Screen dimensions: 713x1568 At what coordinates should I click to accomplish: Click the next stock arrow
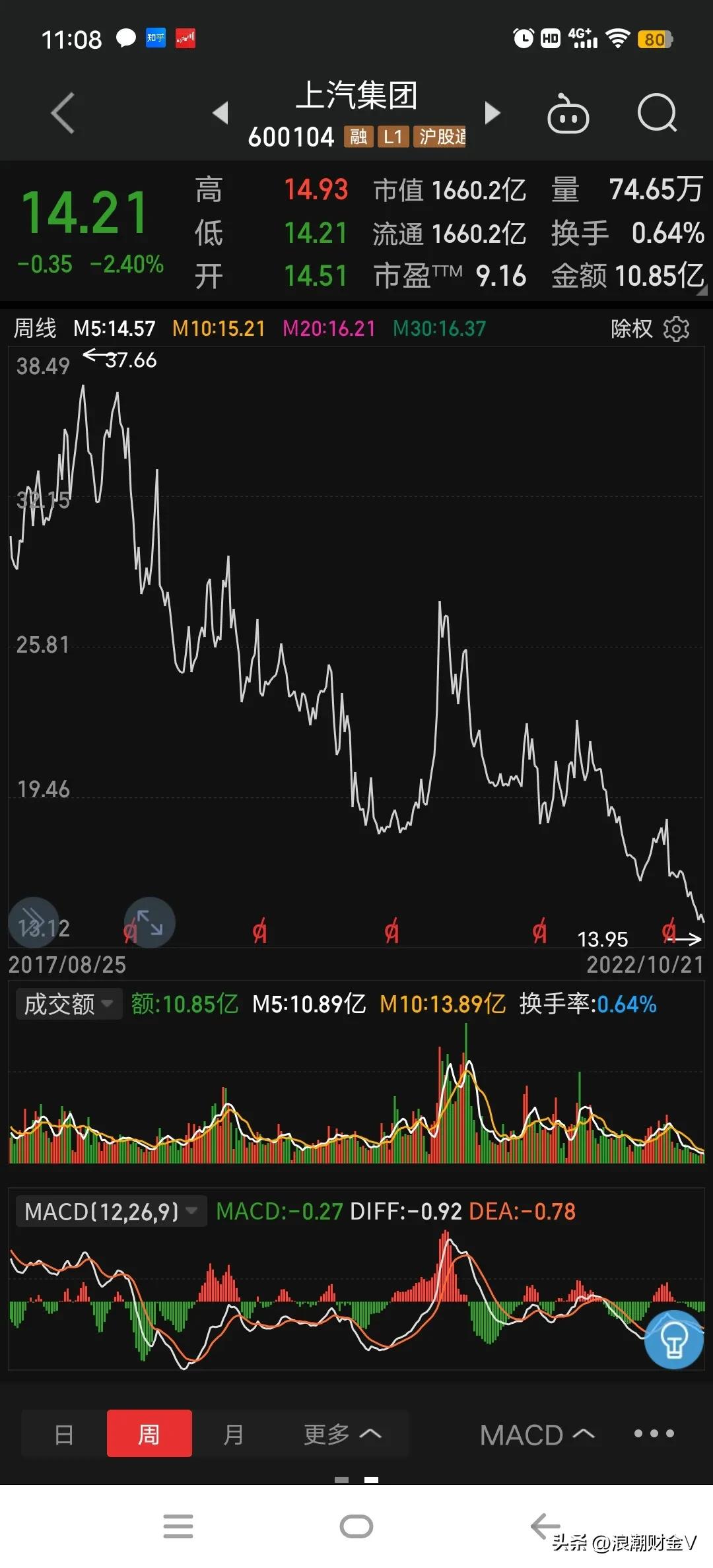492,114
